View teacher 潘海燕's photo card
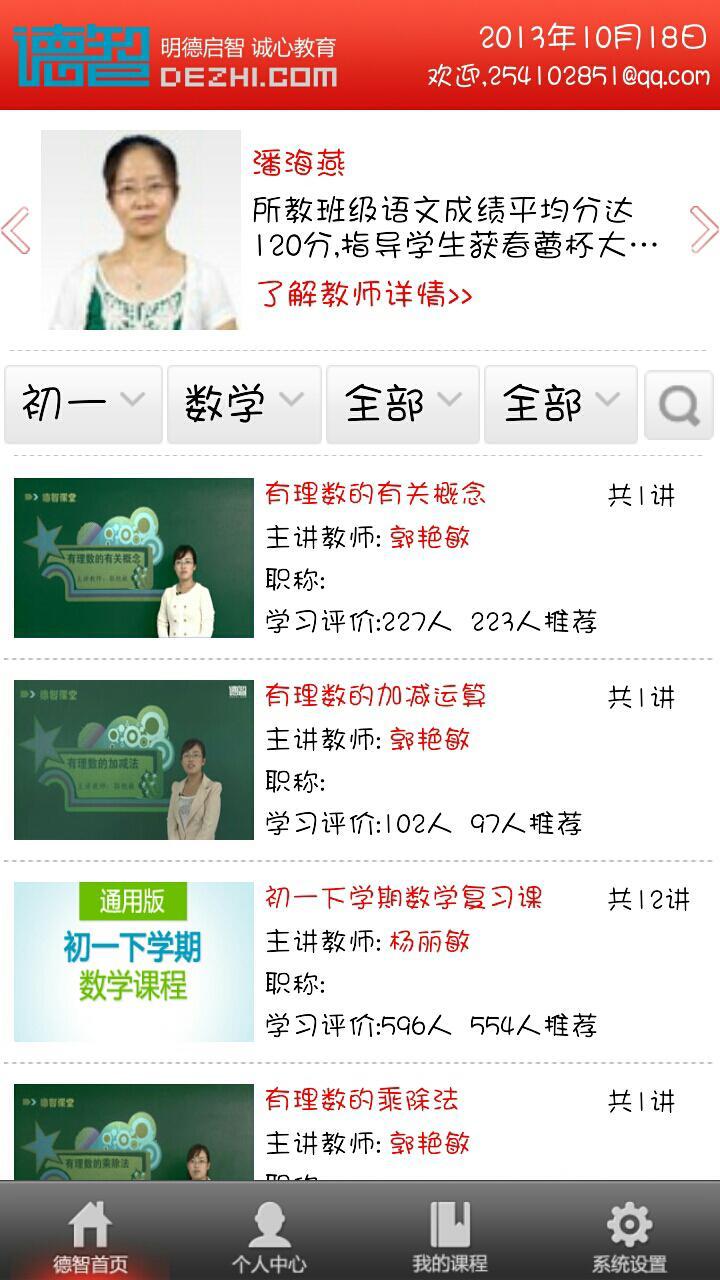Image resolution: width=720 pixels, height=1280 pixels. point(140,230)
